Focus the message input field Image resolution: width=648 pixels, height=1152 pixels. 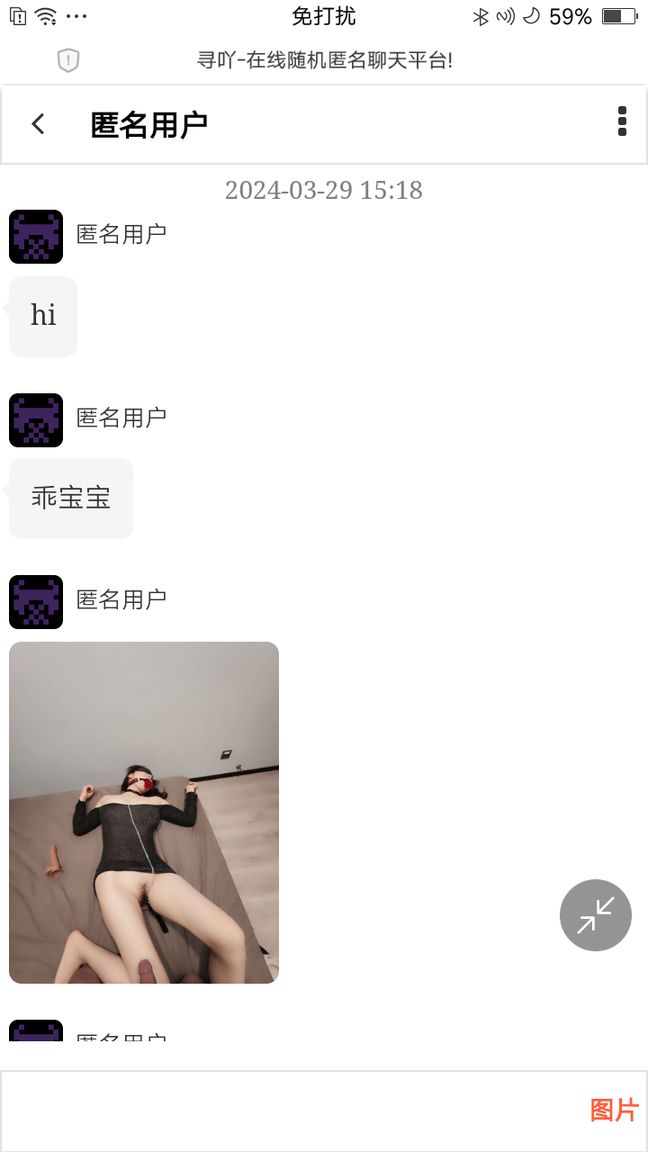(290, 1110)
